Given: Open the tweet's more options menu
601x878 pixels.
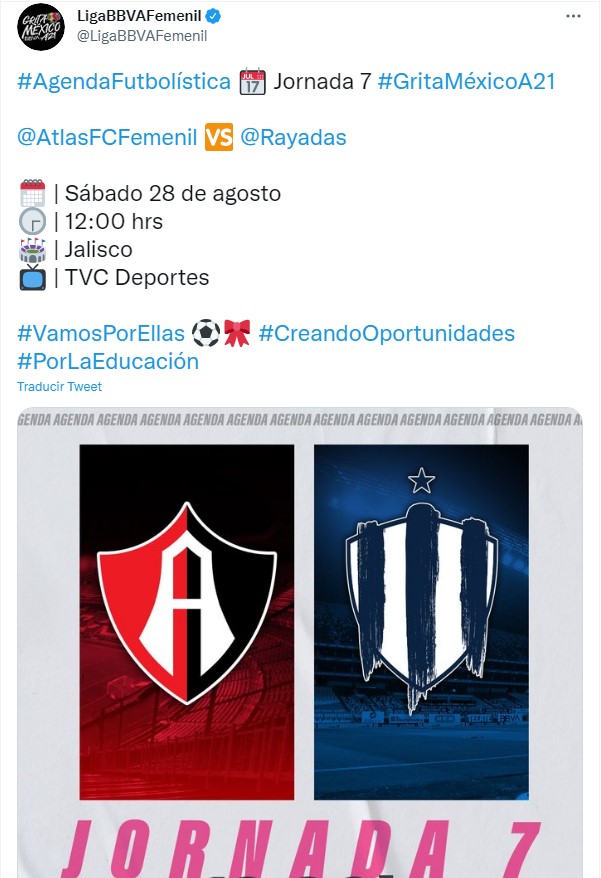Looking at the screenshot, I should point(571,17).
